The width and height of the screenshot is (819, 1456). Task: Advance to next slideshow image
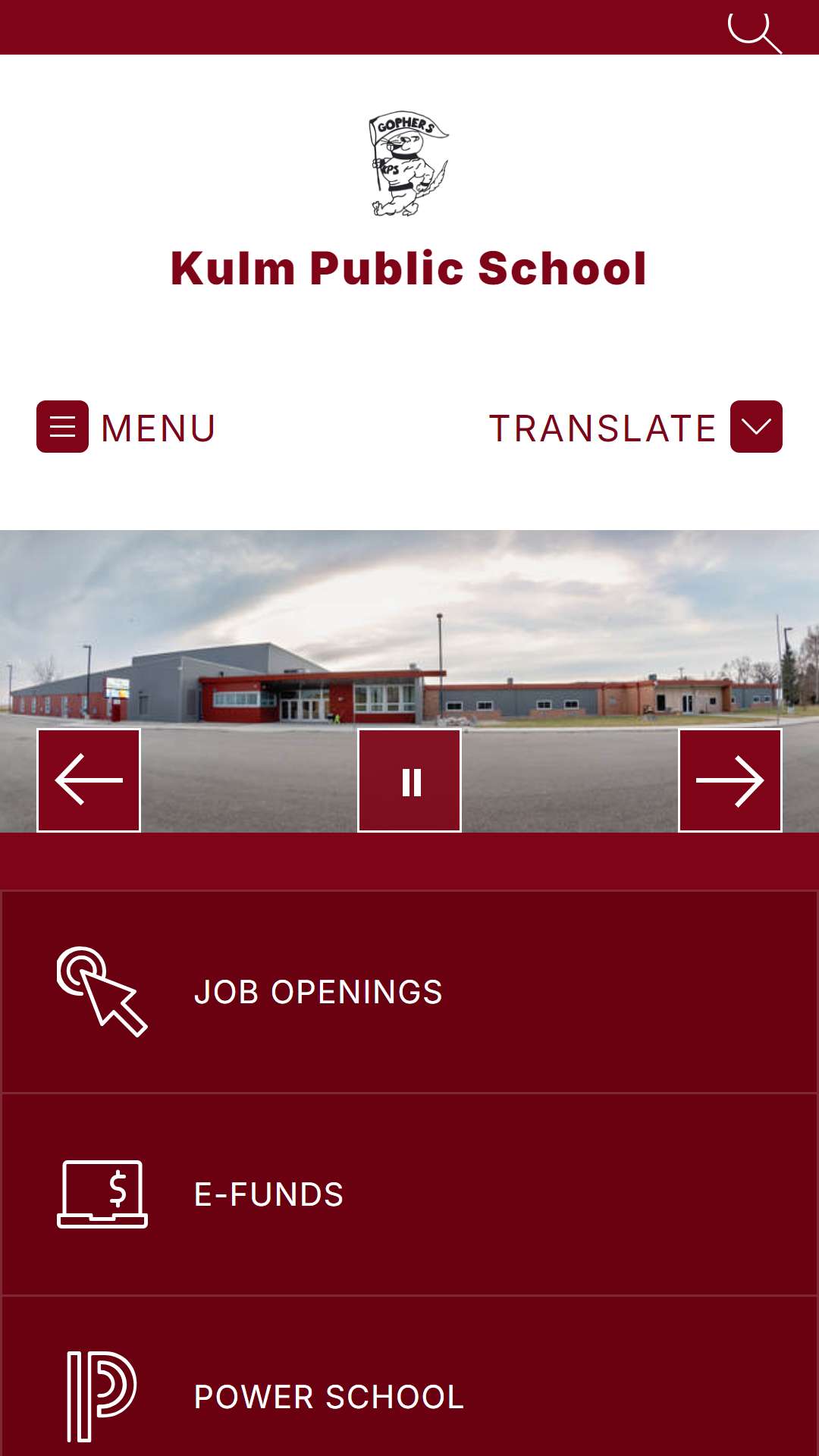[730, 780]
